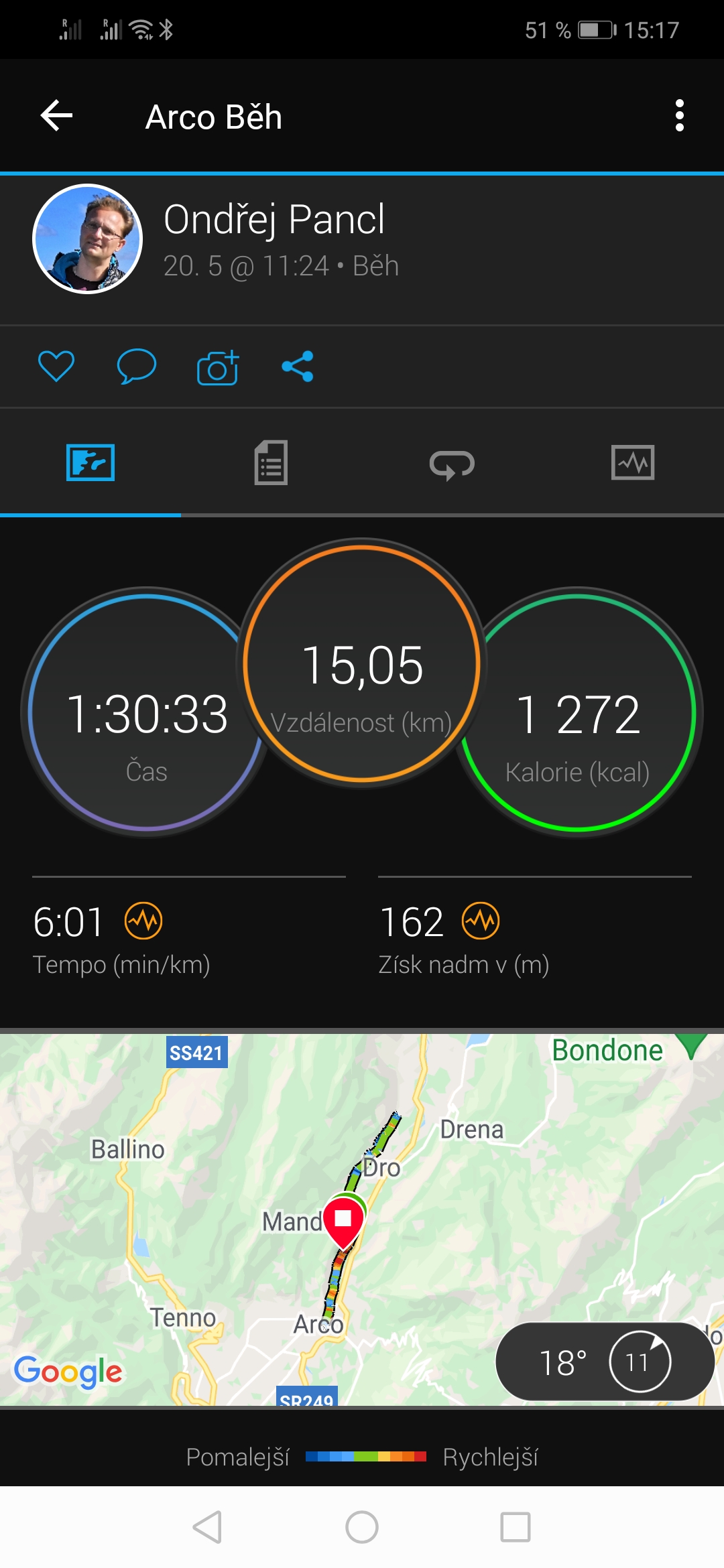The height and width of the screenshot is (1568, 724).
Task: Go to the Android home screen
Action: [x=362, y=1528]
